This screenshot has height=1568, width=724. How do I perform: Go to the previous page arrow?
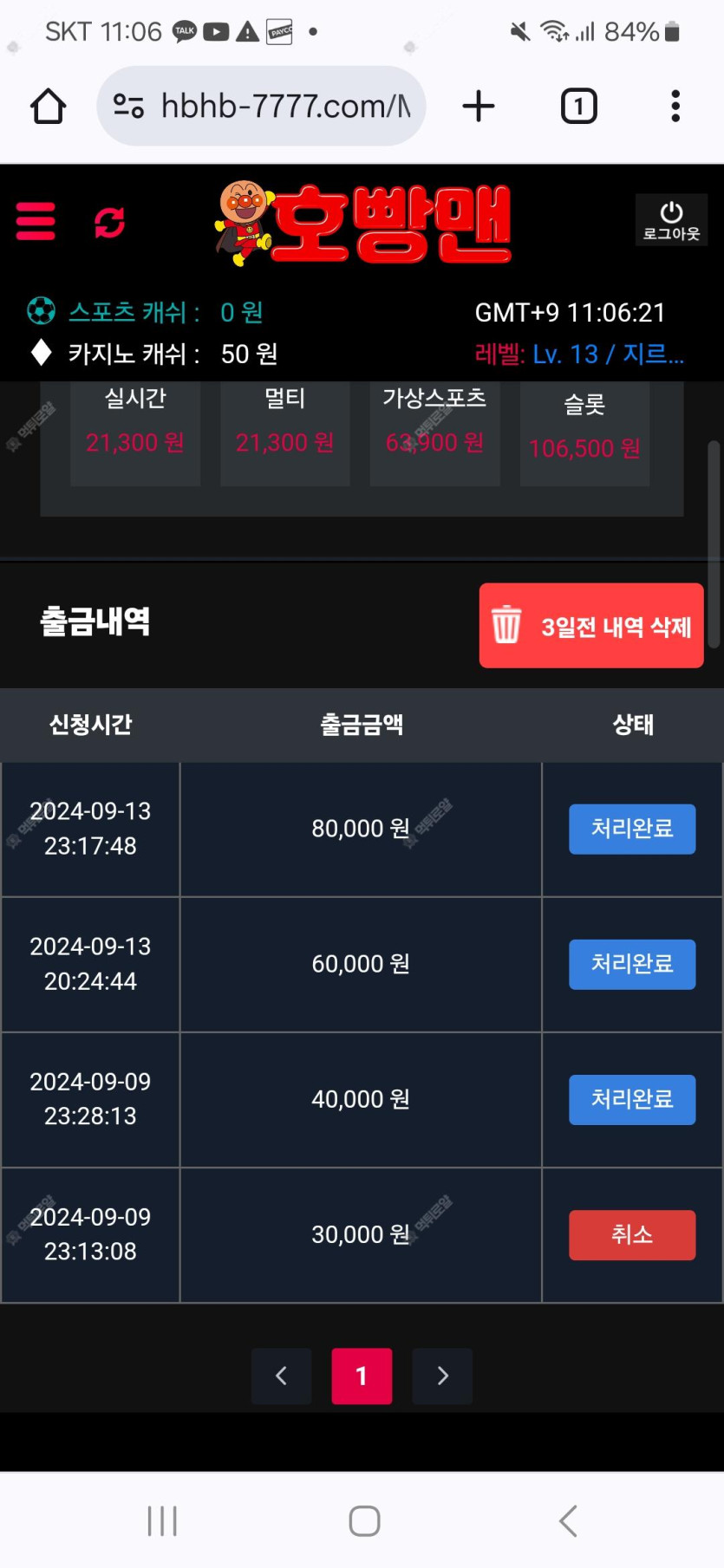[281, 1376]
